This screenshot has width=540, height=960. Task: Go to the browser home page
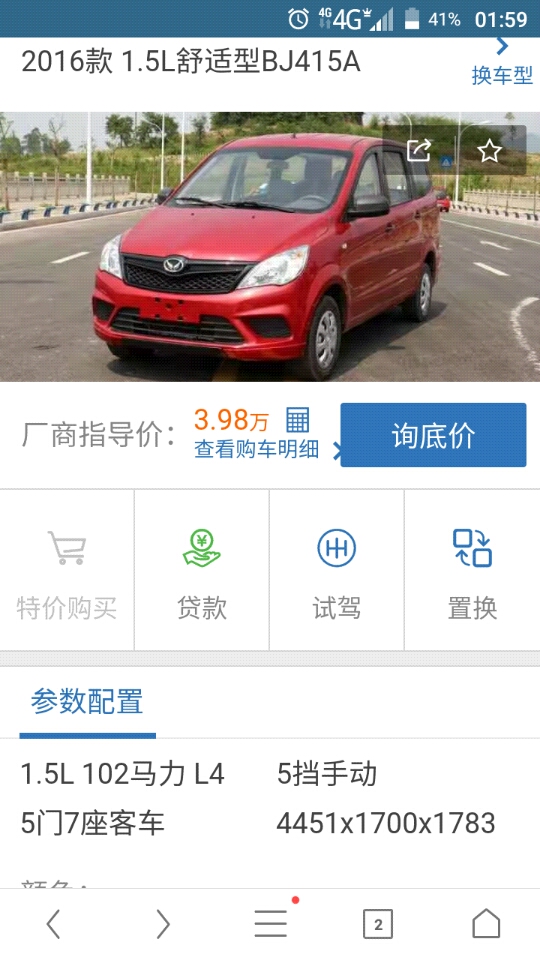click(486, 923)
